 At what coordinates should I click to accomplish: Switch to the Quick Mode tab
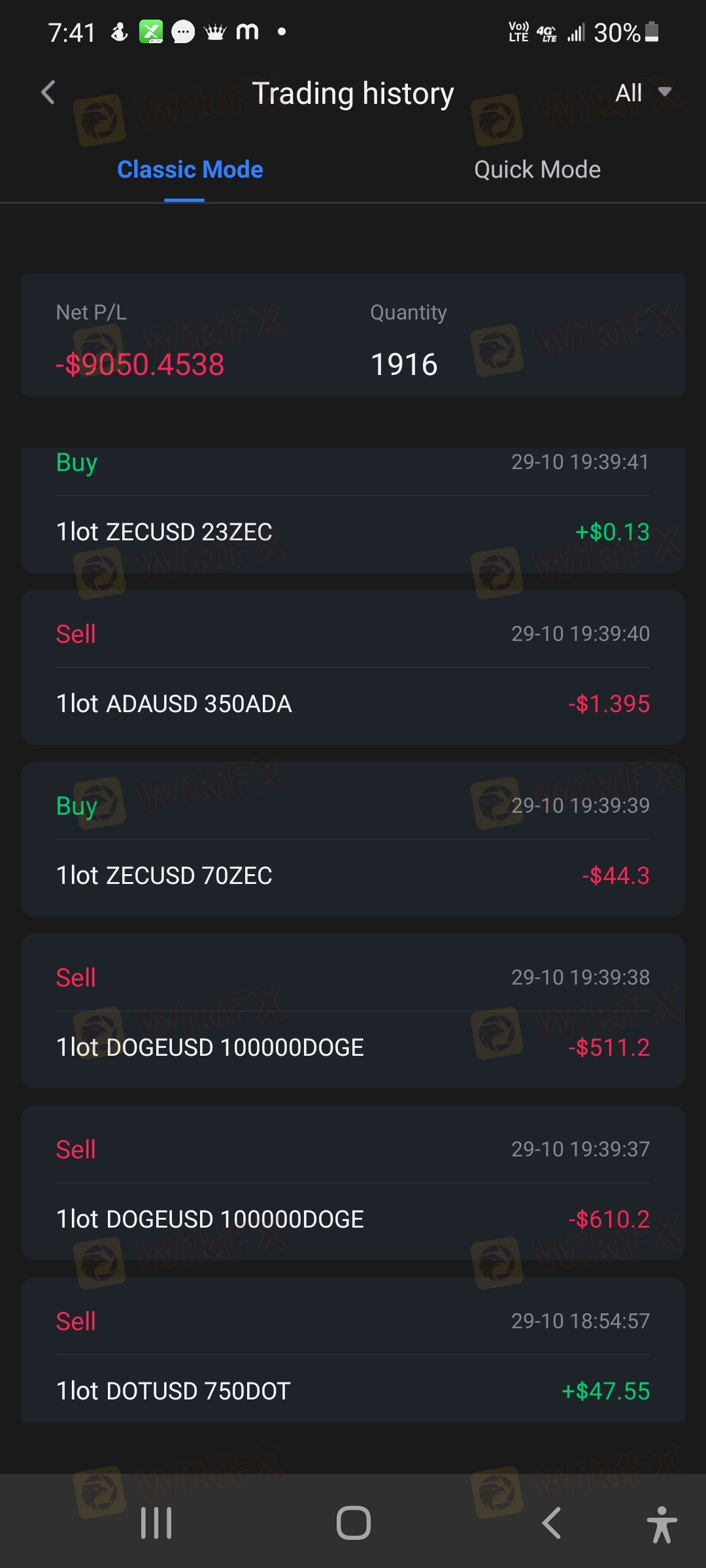coord(537,170)
